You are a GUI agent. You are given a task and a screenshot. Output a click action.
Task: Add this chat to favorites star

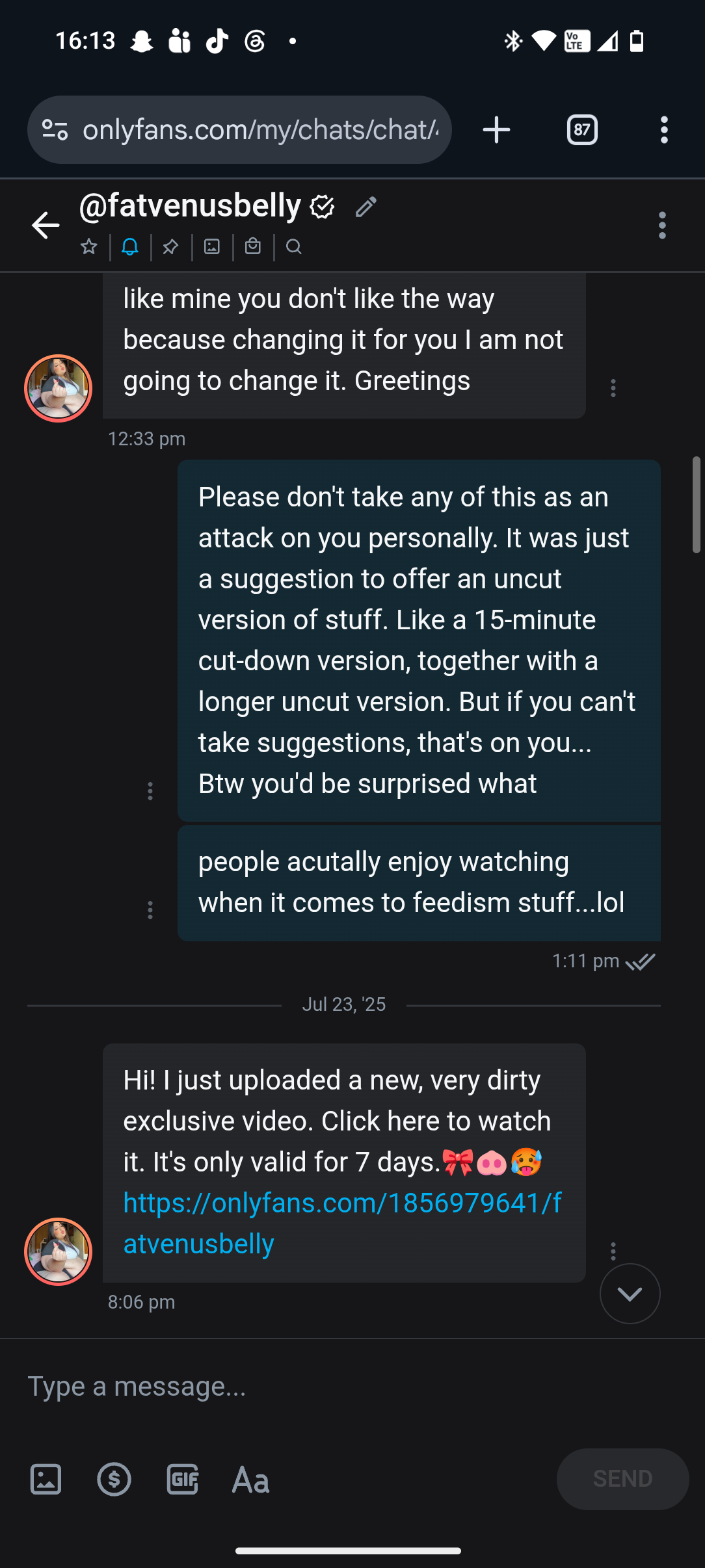coord(89,247)
